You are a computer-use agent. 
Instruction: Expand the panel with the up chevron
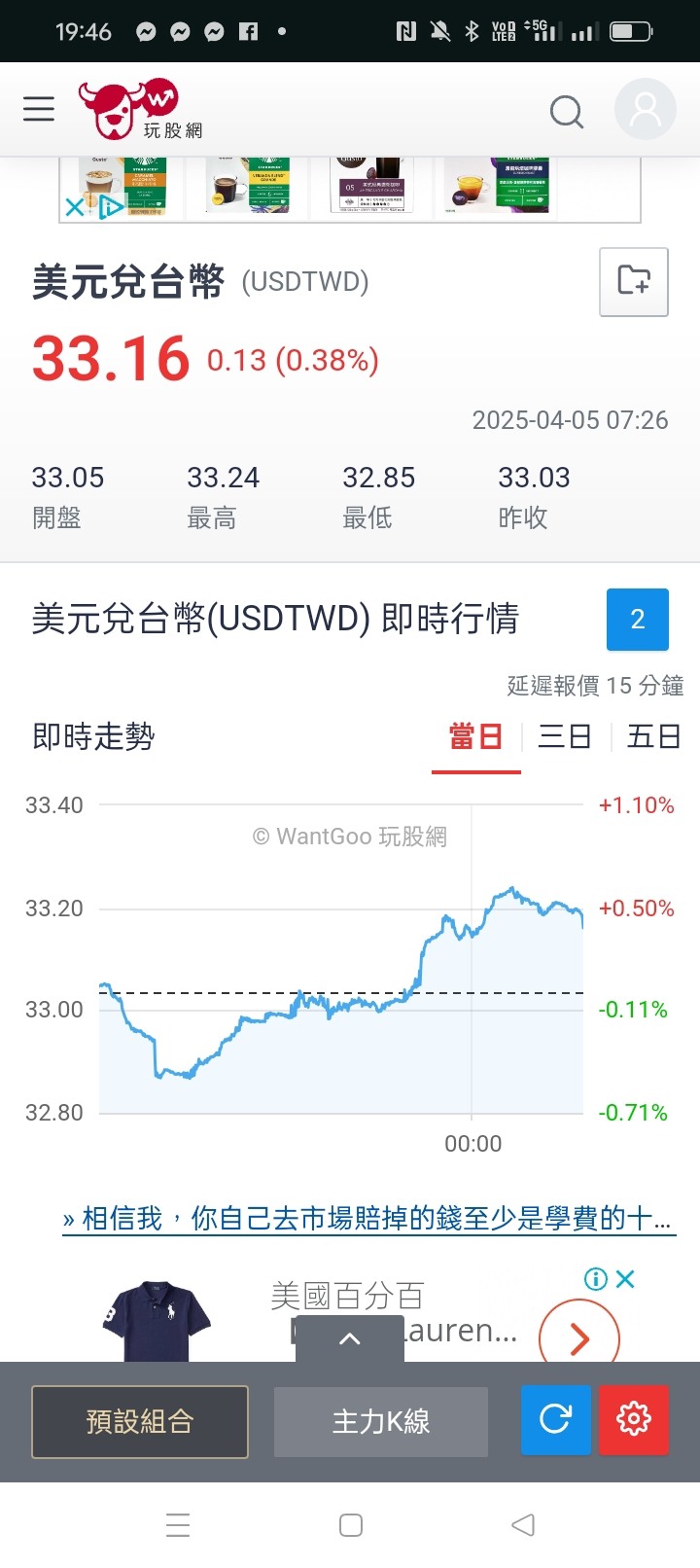coord(350,1339)
